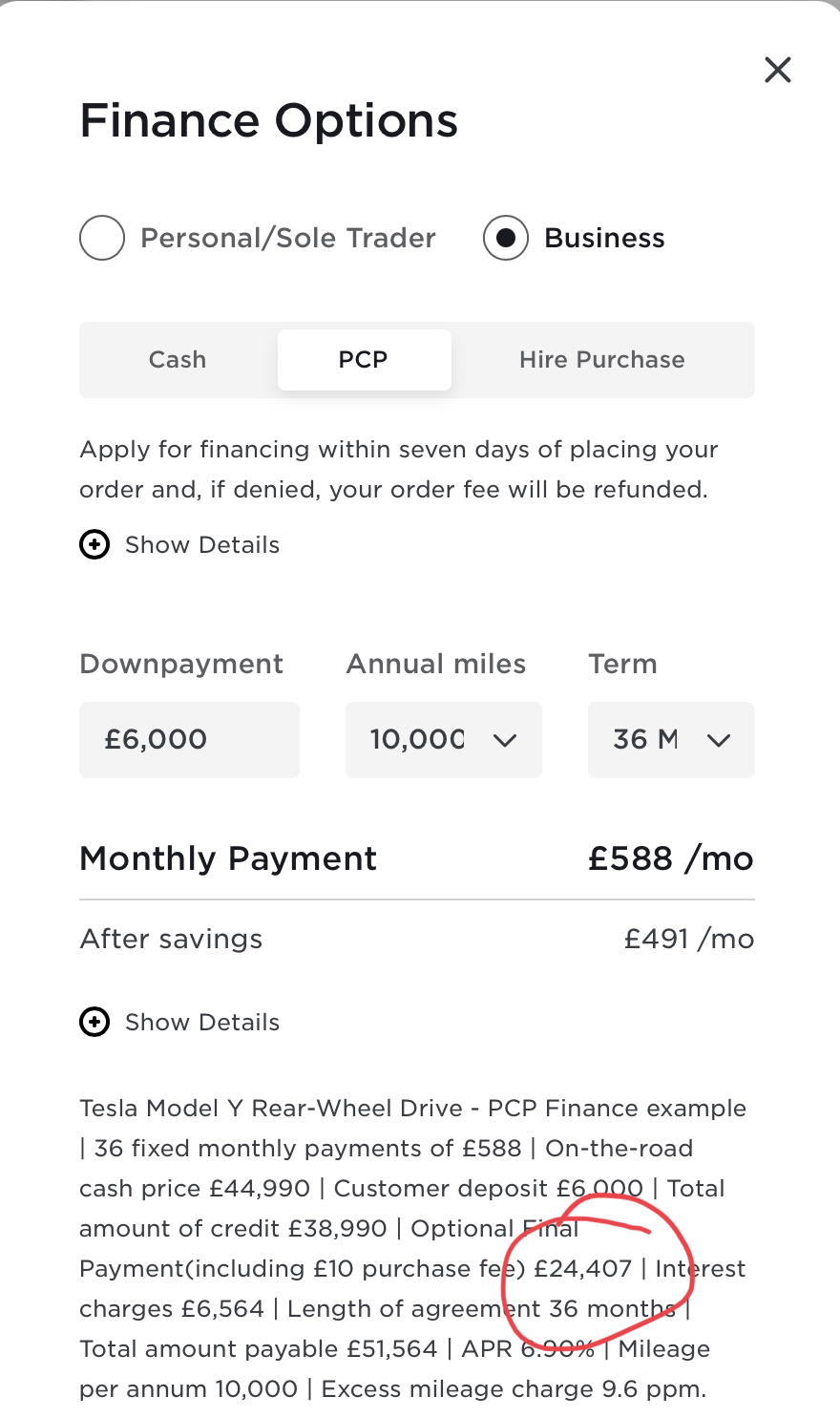Screen dimensions: 840x1418
Task: Switch to the PCP tab
Action: coord(364,360)
